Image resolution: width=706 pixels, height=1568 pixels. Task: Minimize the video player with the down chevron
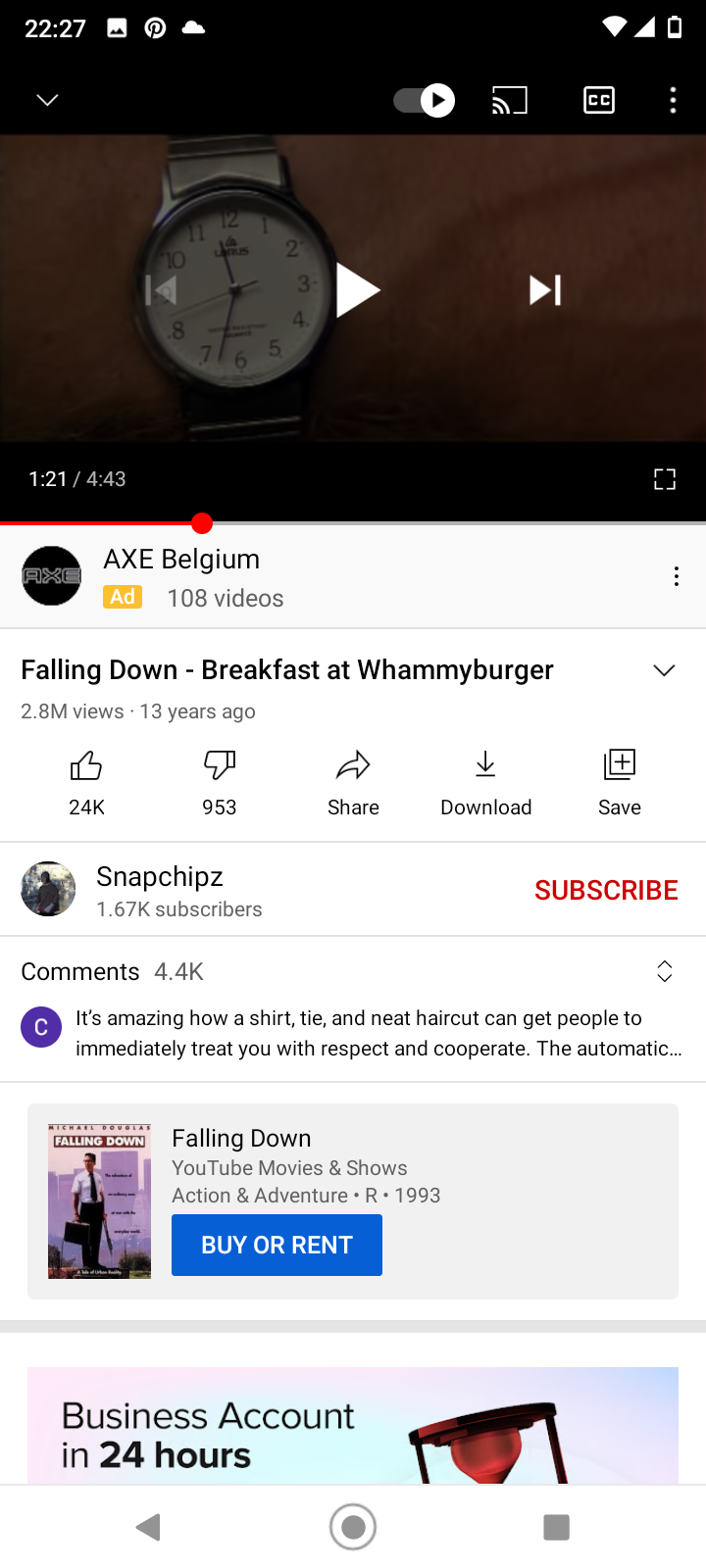pos(47,100)
